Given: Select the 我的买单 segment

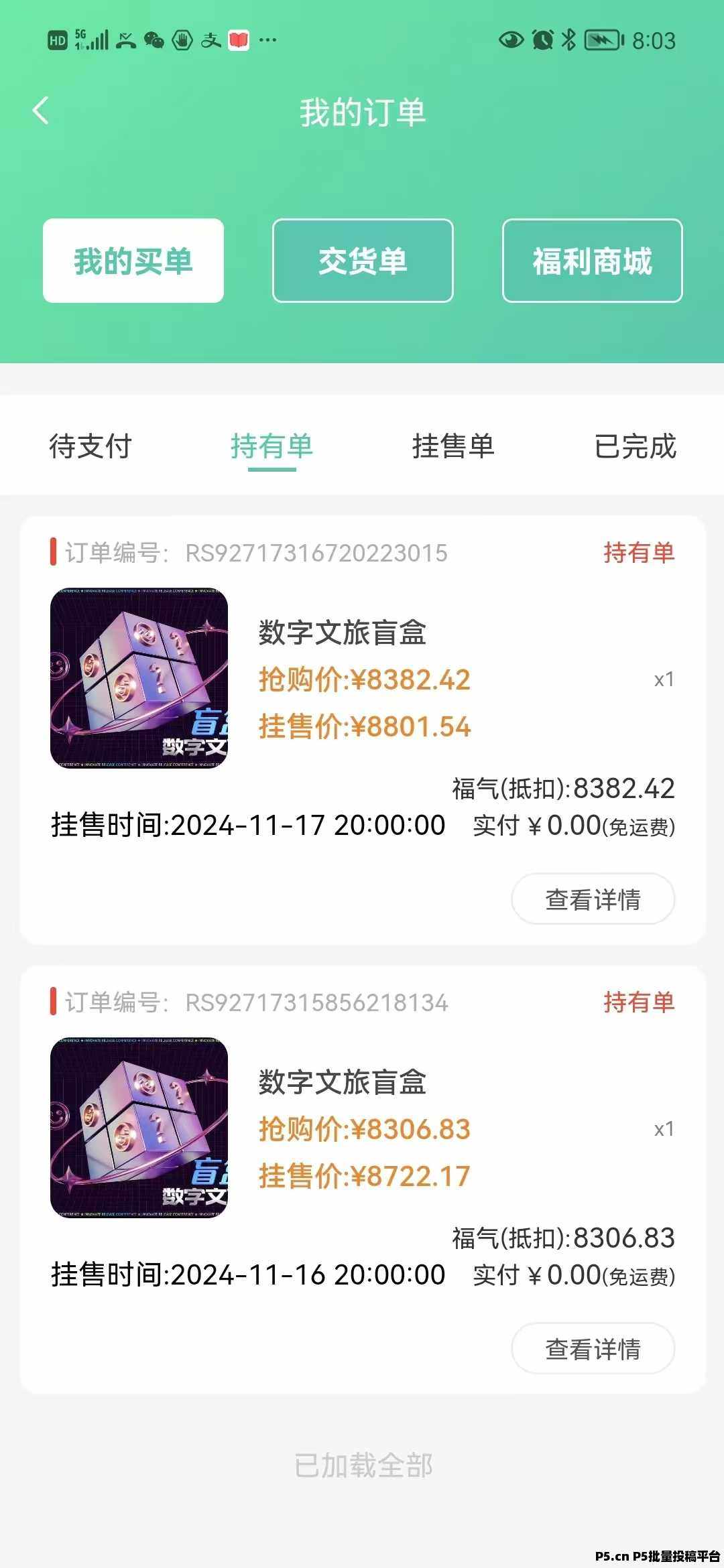Looking at the screenshot, I should tap(133, 261).
